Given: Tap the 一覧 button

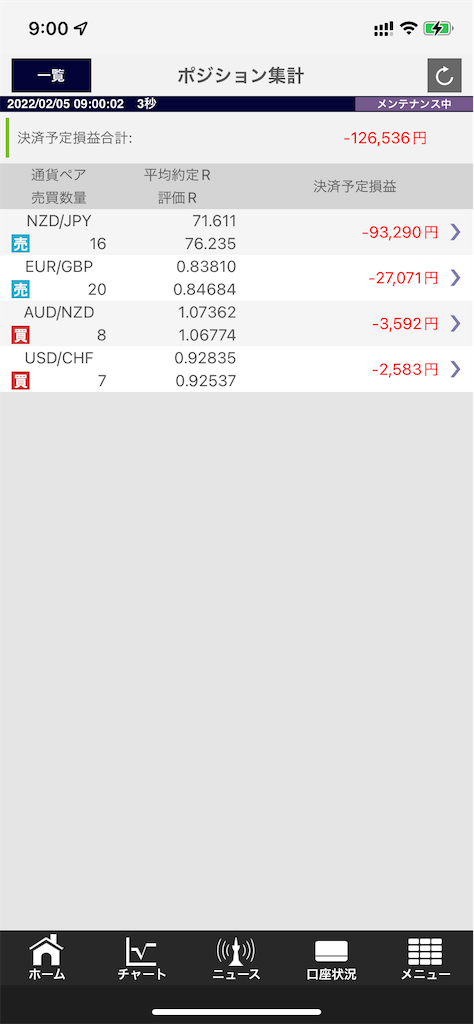Looking at the screenshot, I should 52,76.
